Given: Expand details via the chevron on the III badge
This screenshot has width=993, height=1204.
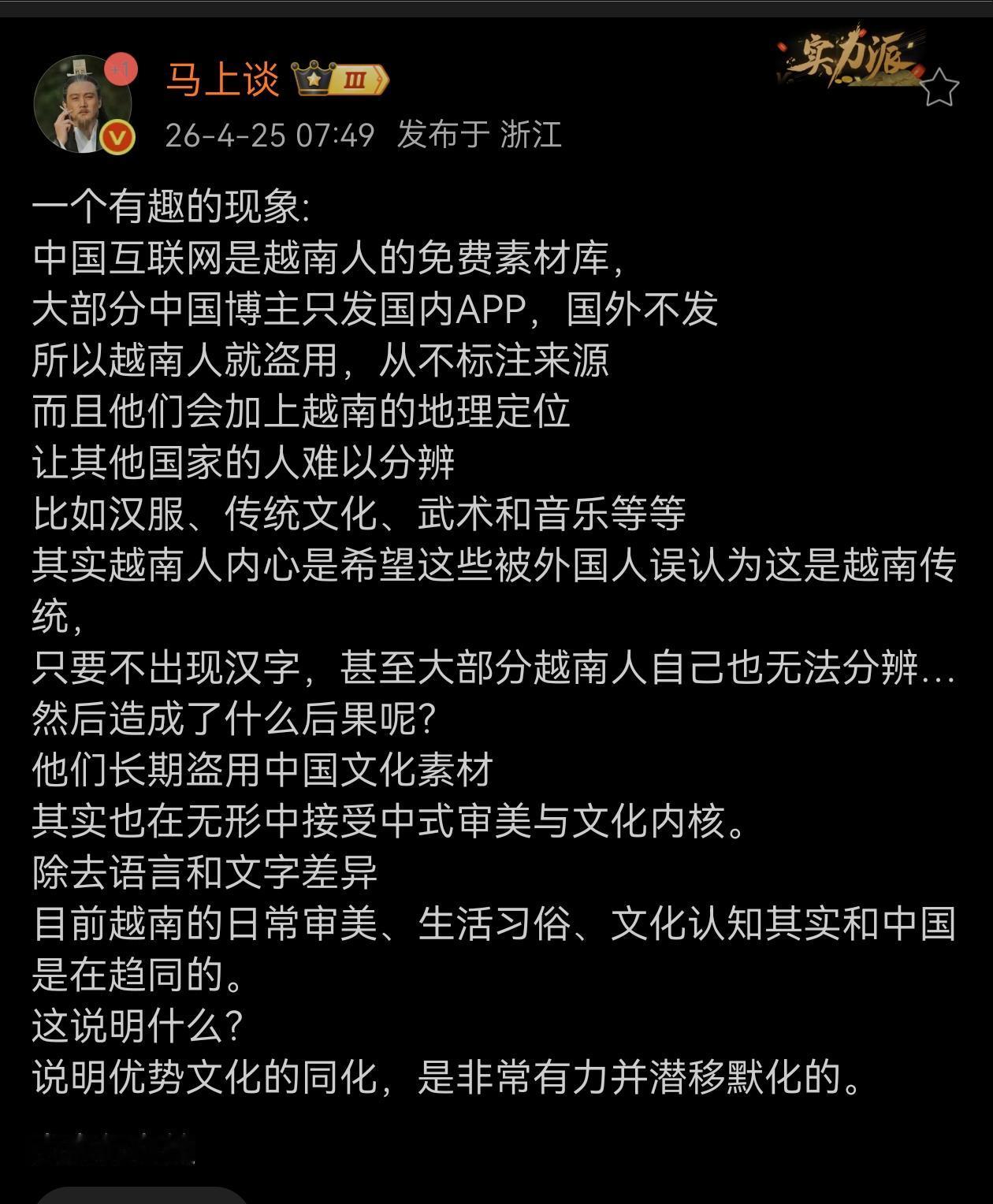Looking at the screenshot, I should (381, 79).
